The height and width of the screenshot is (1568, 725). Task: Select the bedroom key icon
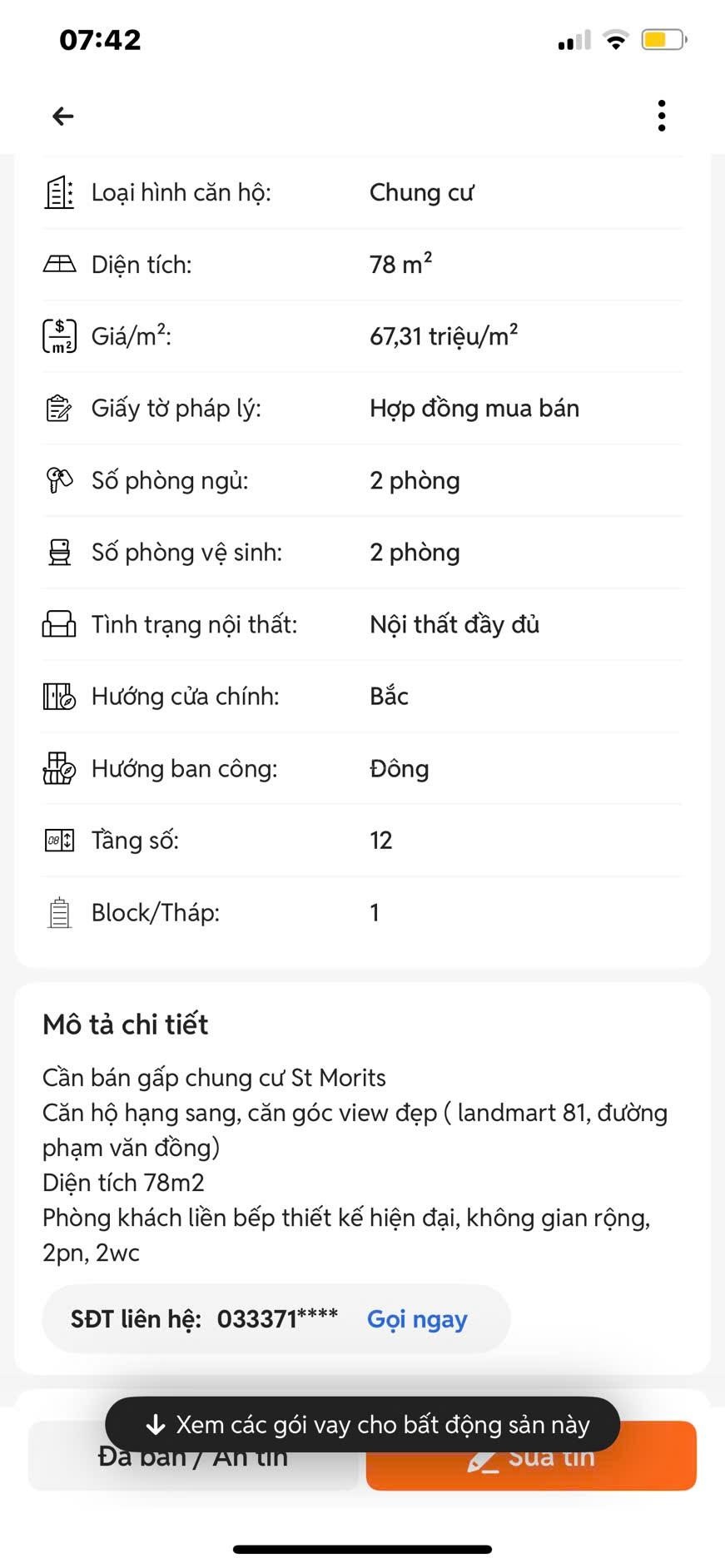58,479
